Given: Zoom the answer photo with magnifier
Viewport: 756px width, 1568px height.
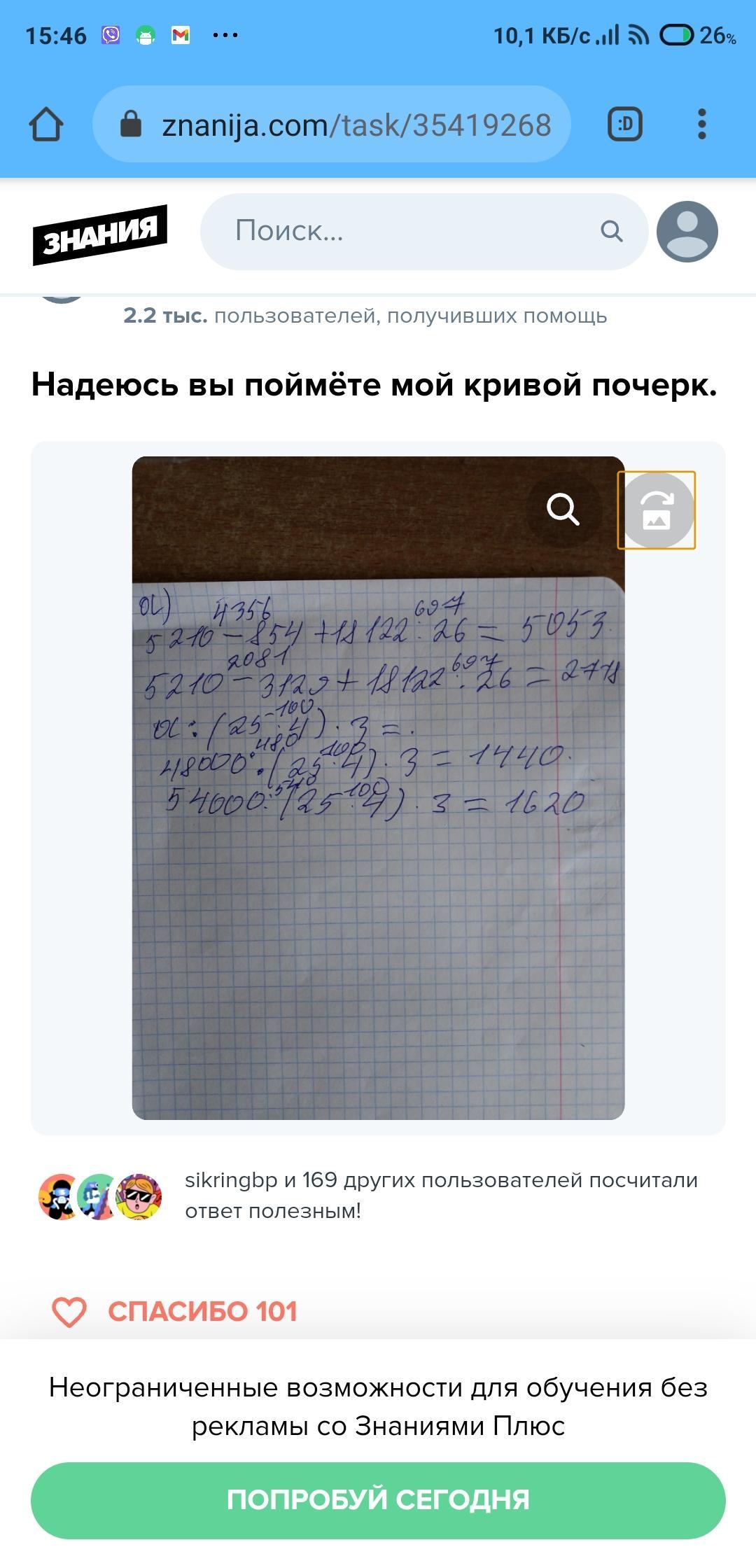Looking at the screenshot, I should tap(563, 509).
